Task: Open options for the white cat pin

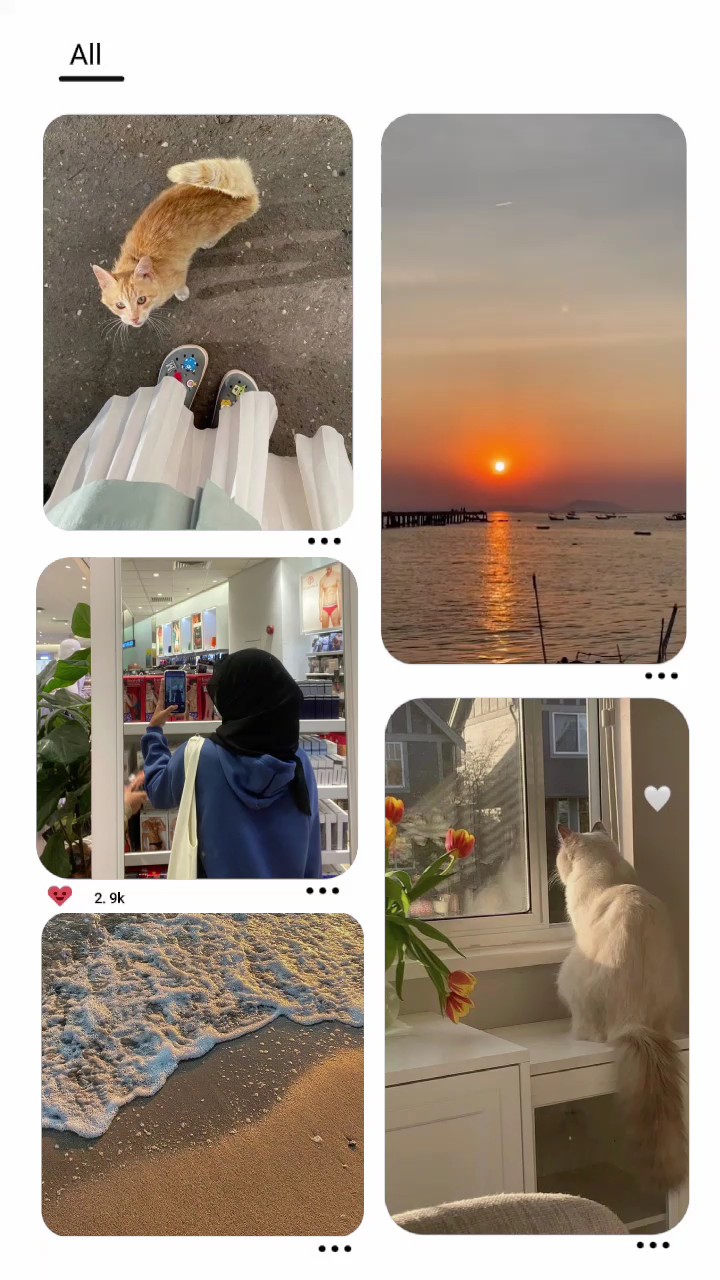Action: [x=653, y=1245]
